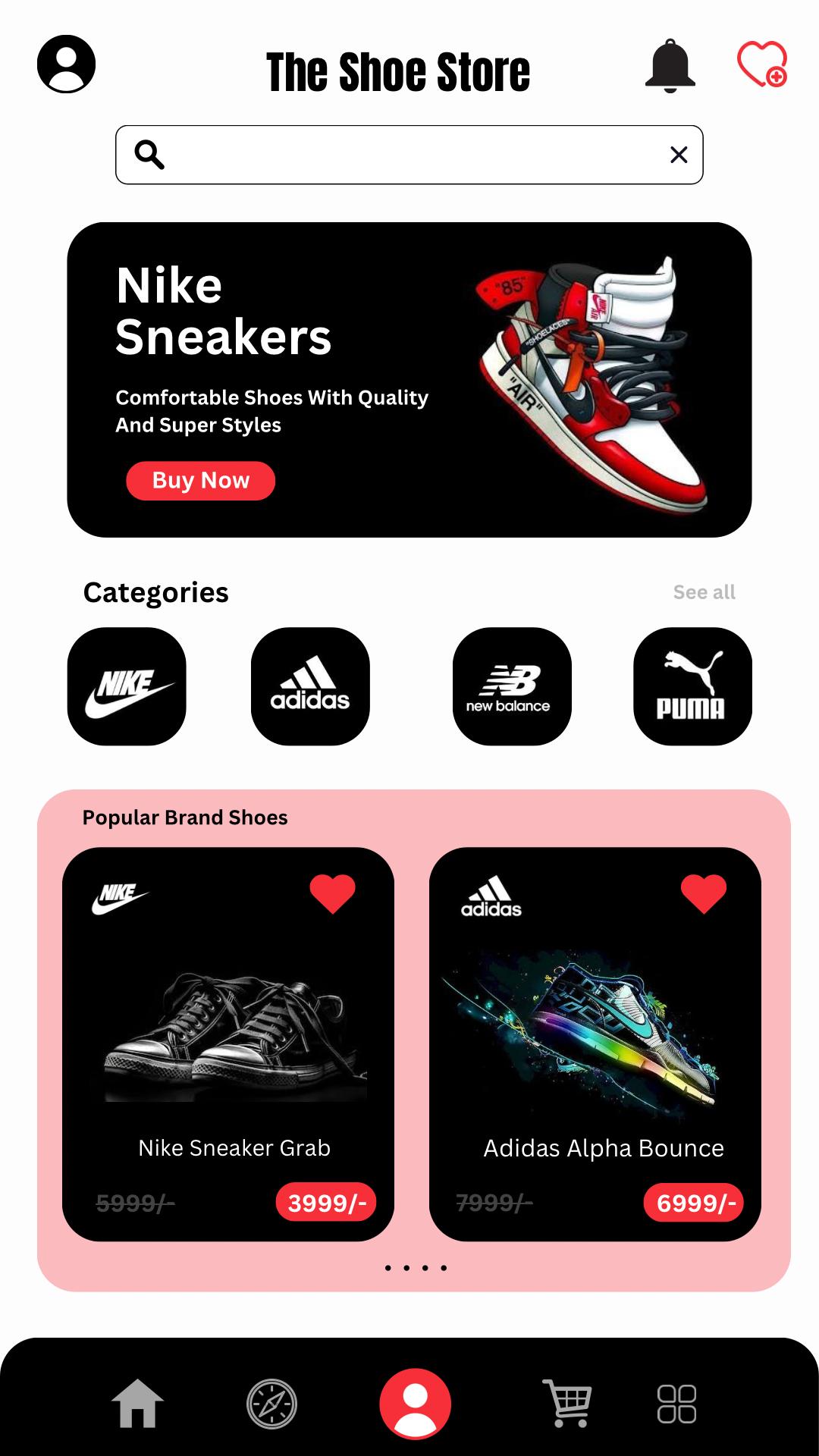Unlike Nike Sneaker Grab heart
Viewport: 819px width, 1456px height.
click(x=332, y=893)
